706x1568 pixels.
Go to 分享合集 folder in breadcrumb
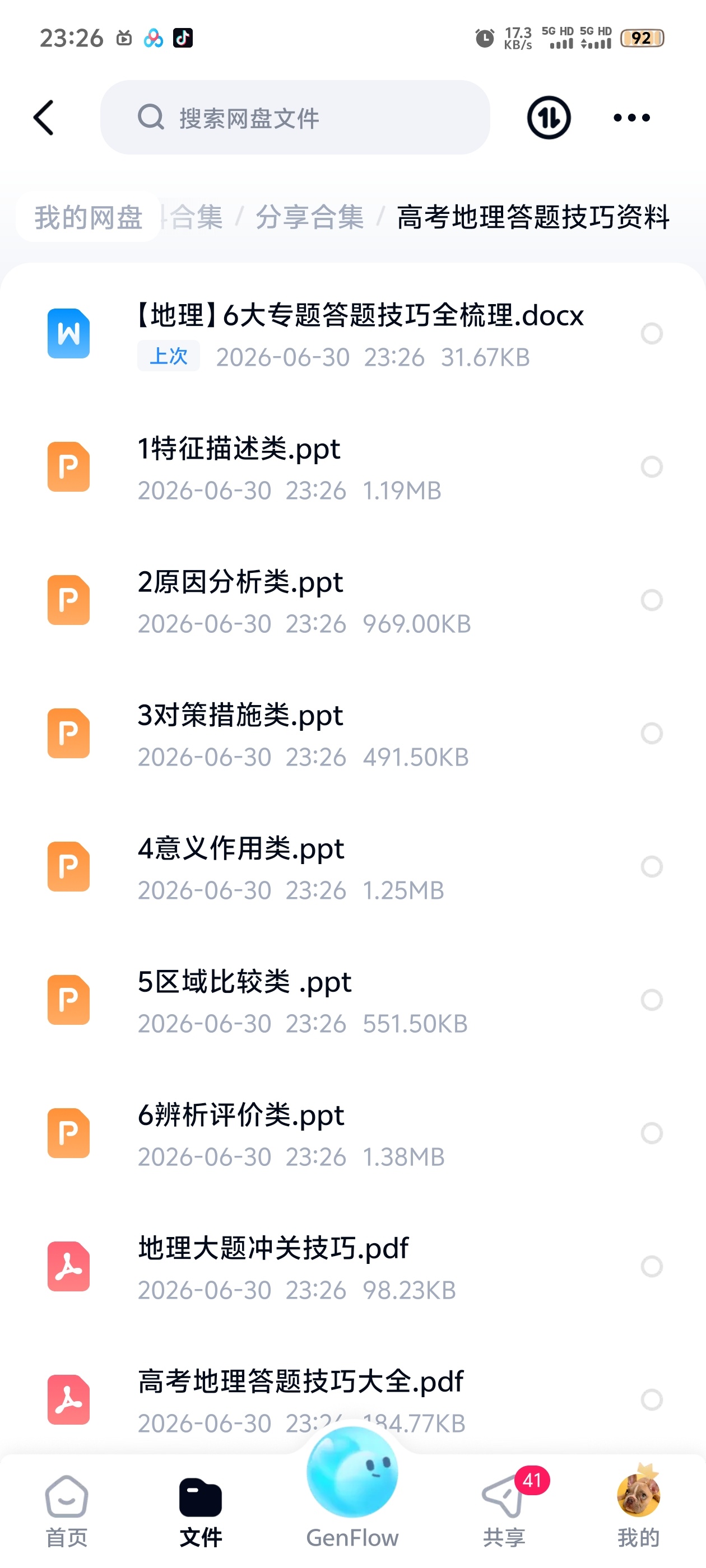point(309,217)
